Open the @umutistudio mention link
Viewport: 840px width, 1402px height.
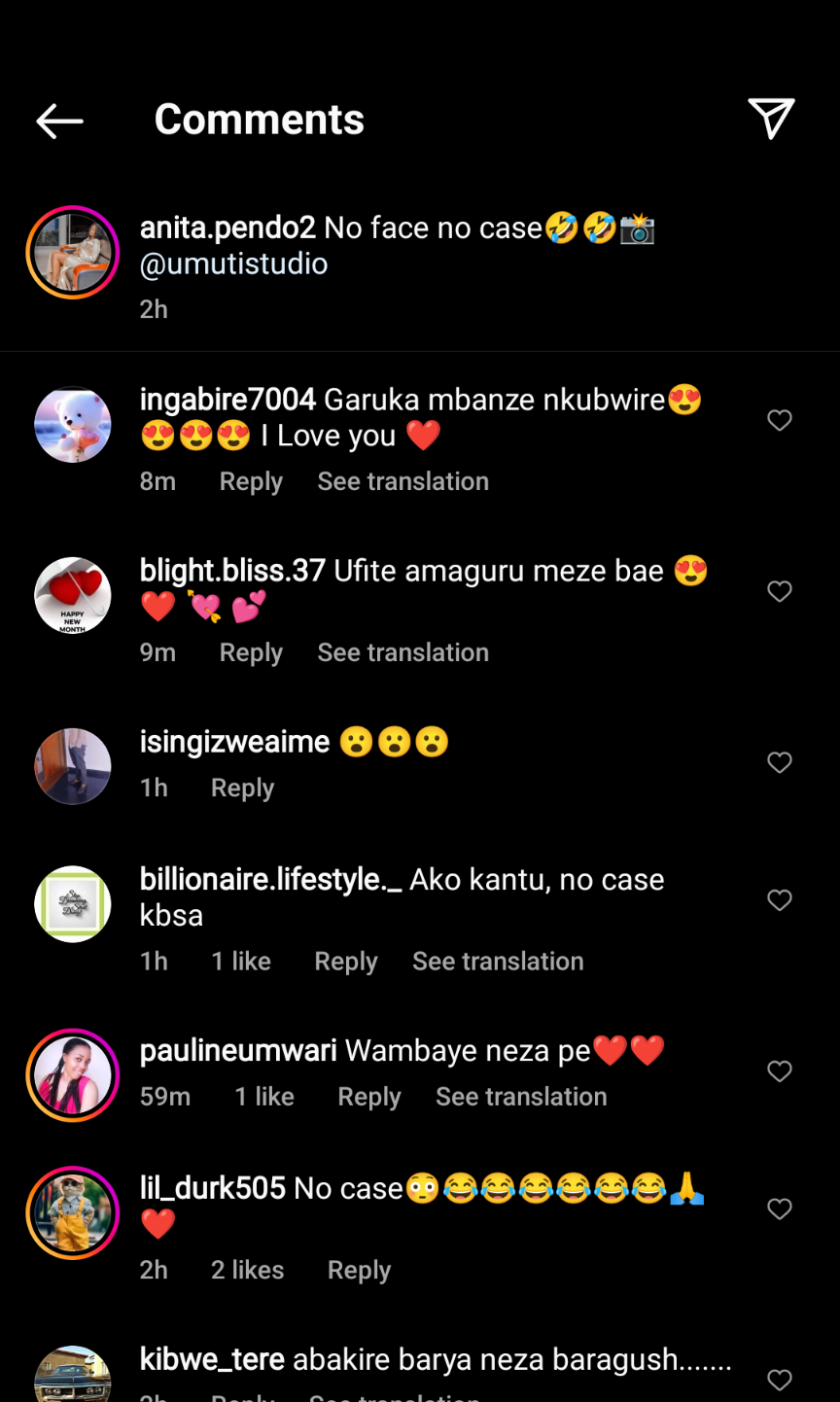click(233, 263)
